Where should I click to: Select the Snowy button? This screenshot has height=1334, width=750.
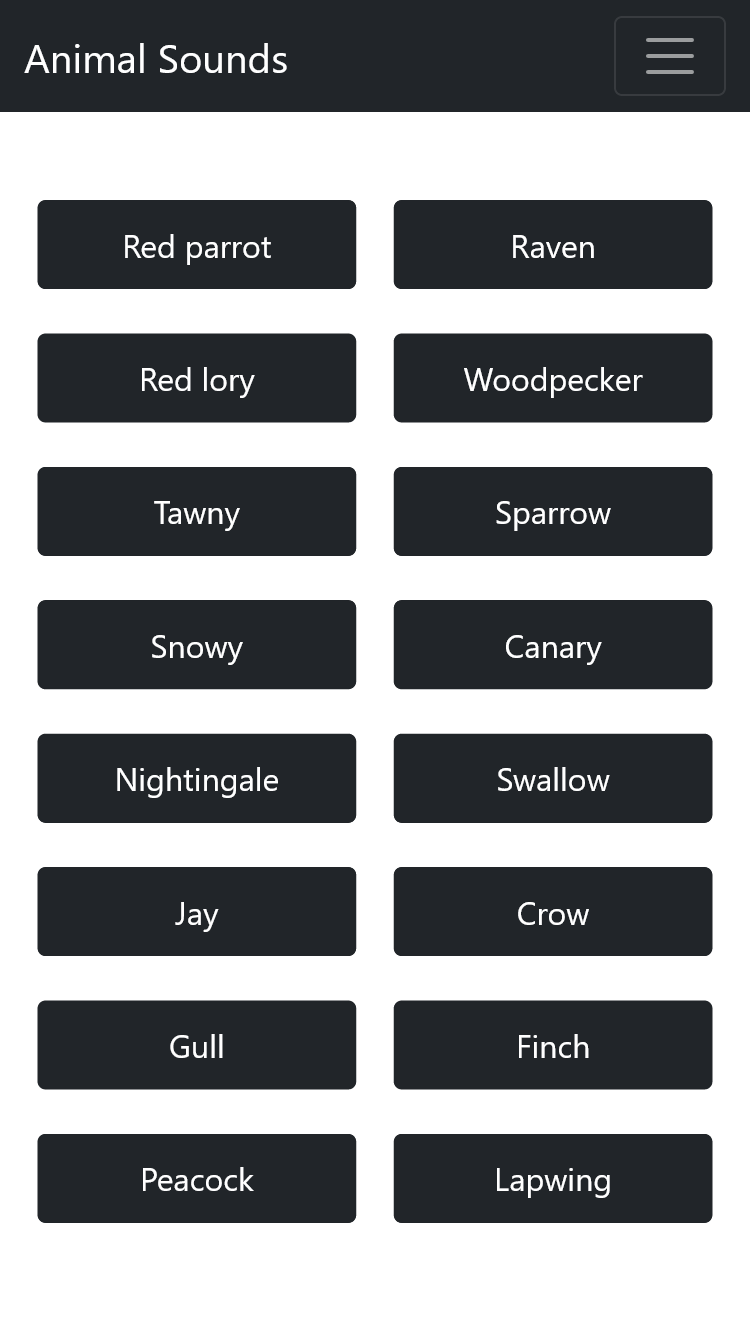tap(197, 645)
